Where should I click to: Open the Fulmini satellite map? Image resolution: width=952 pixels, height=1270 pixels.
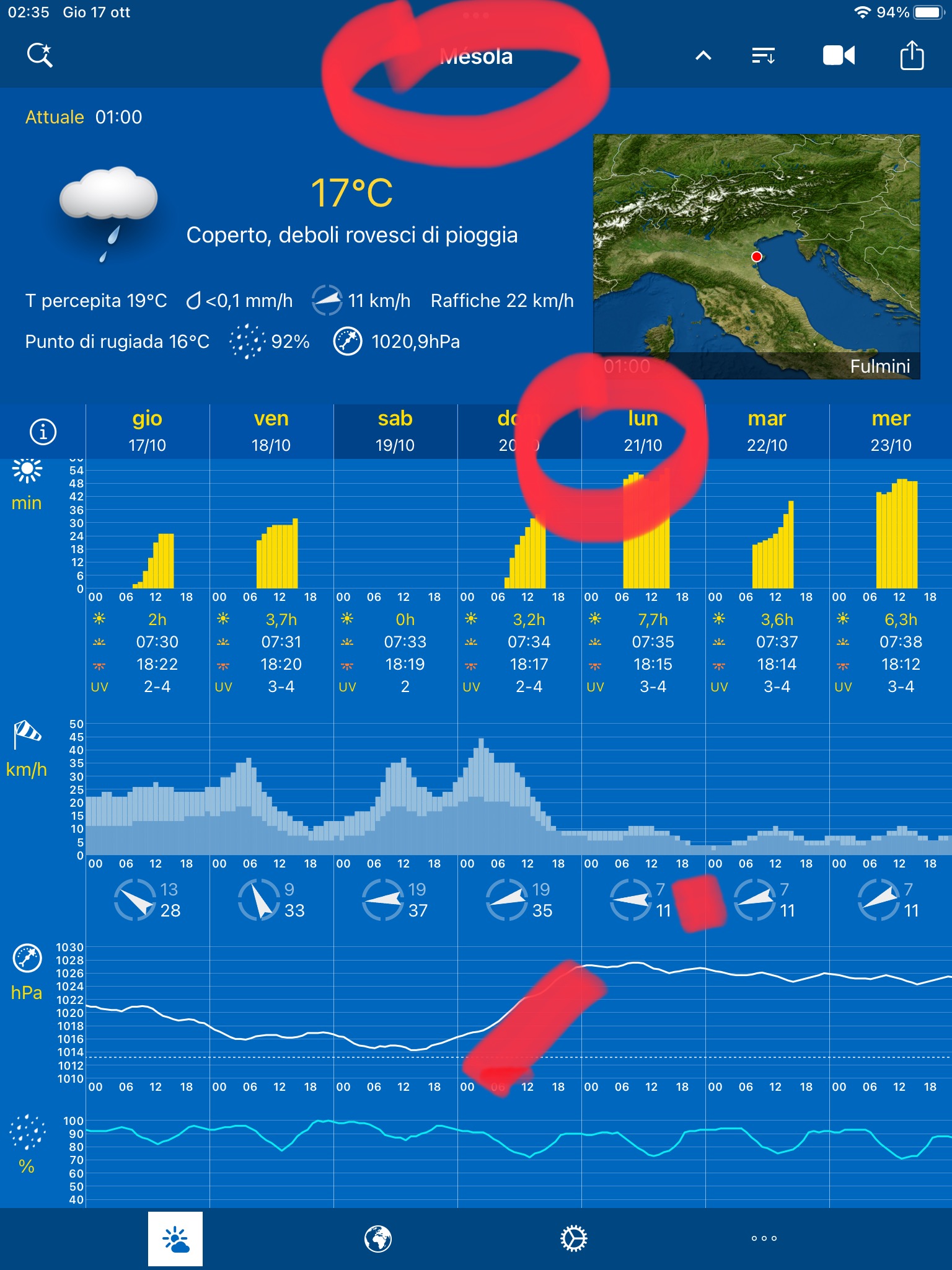point(756,256)
